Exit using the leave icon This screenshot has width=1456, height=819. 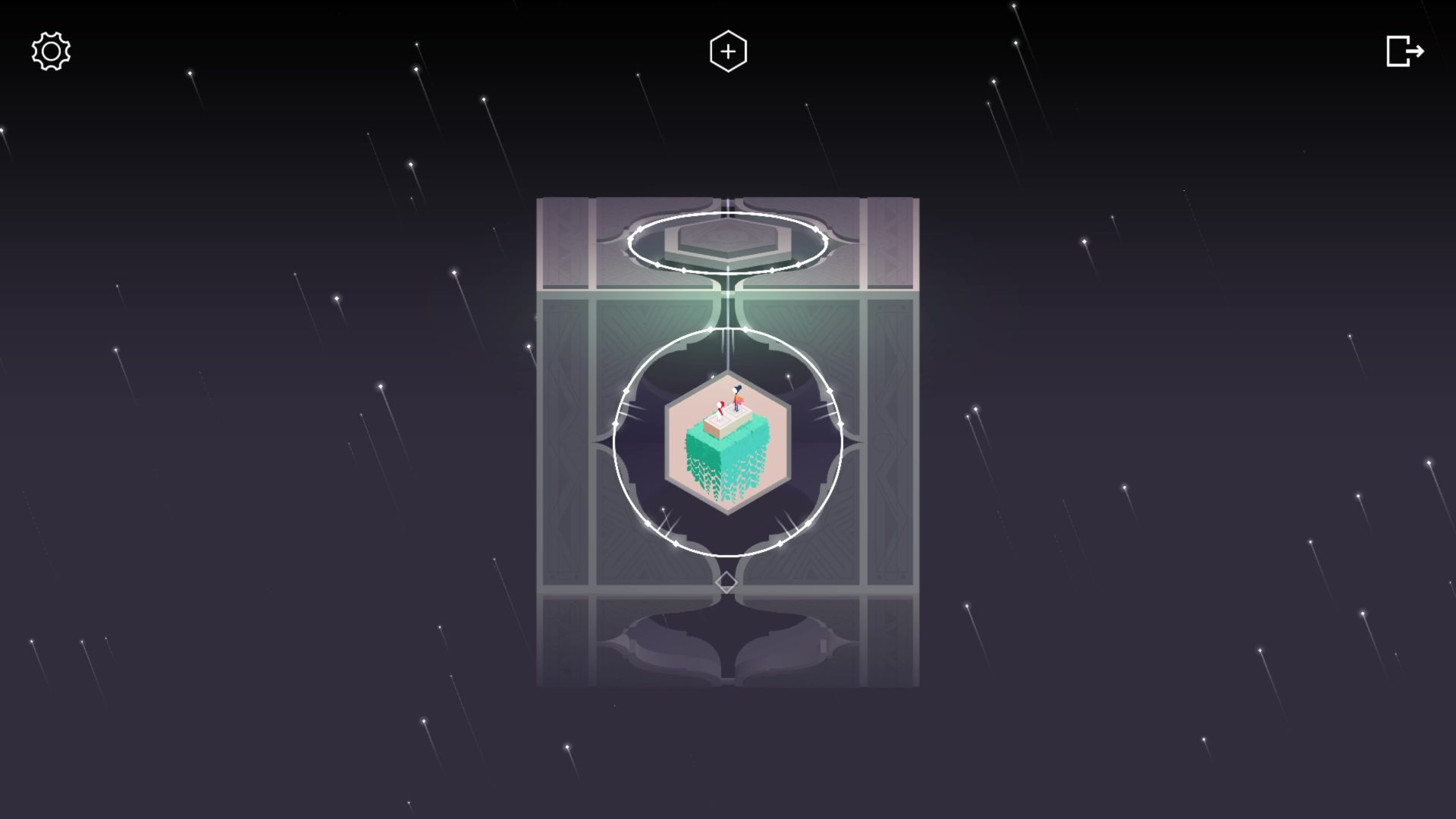coord(1404,52)
